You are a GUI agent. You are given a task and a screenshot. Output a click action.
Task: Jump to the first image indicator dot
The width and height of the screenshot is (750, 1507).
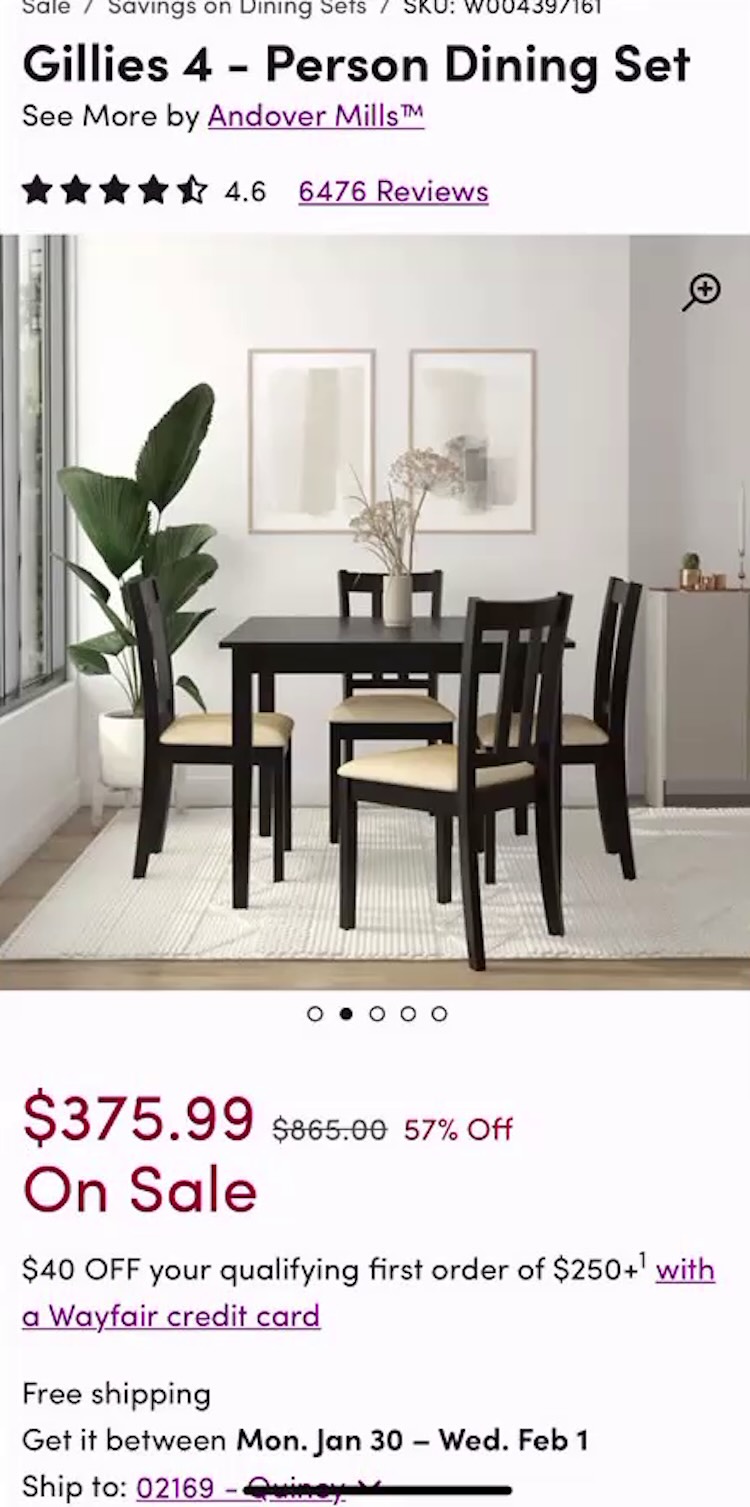315,1014
